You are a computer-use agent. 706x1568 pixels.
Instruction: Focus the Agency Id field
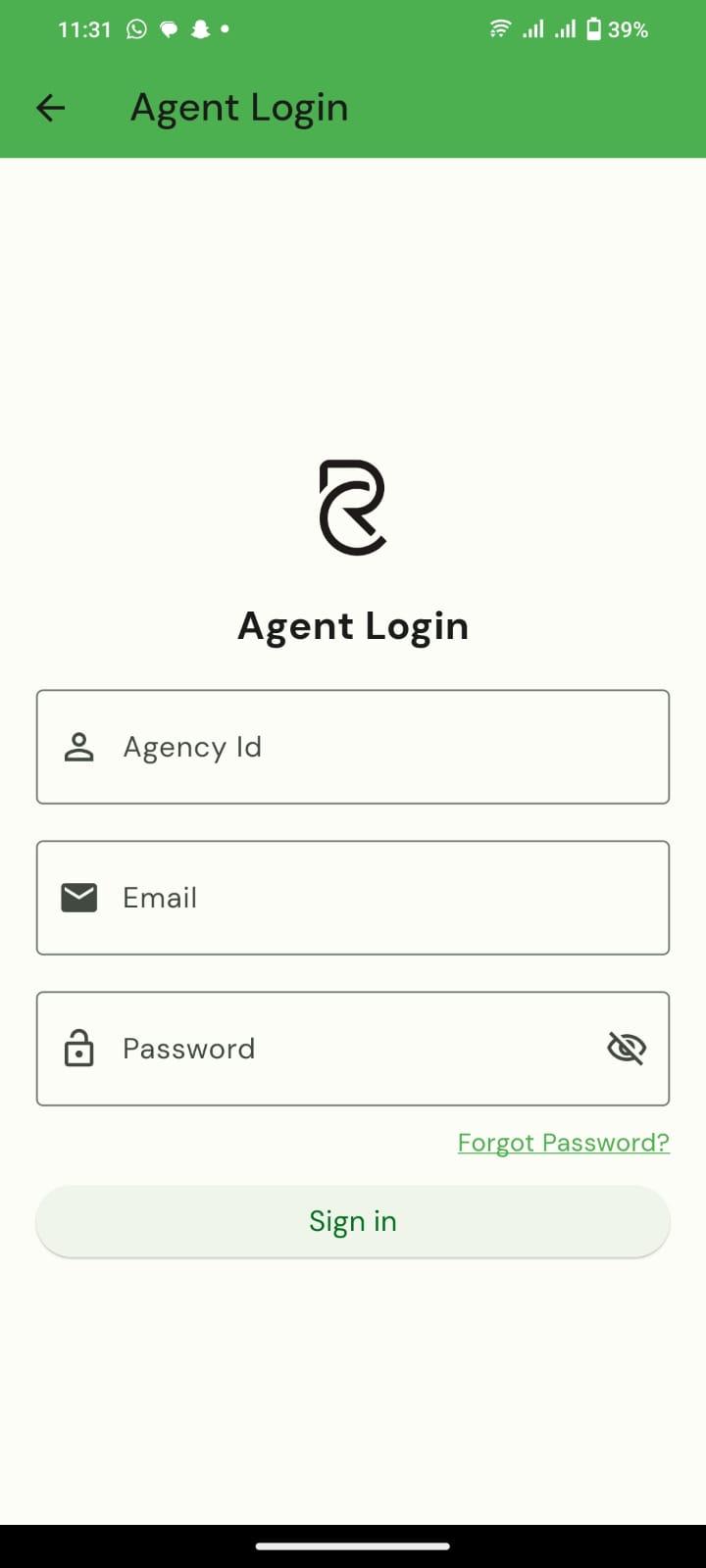(x=353, y=747)
